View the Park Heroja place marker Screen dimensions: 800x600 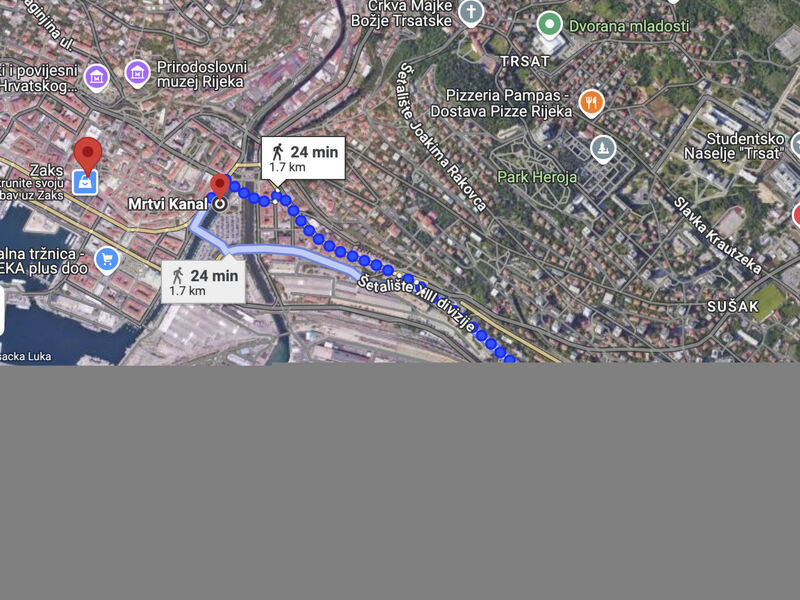(602, 150)
